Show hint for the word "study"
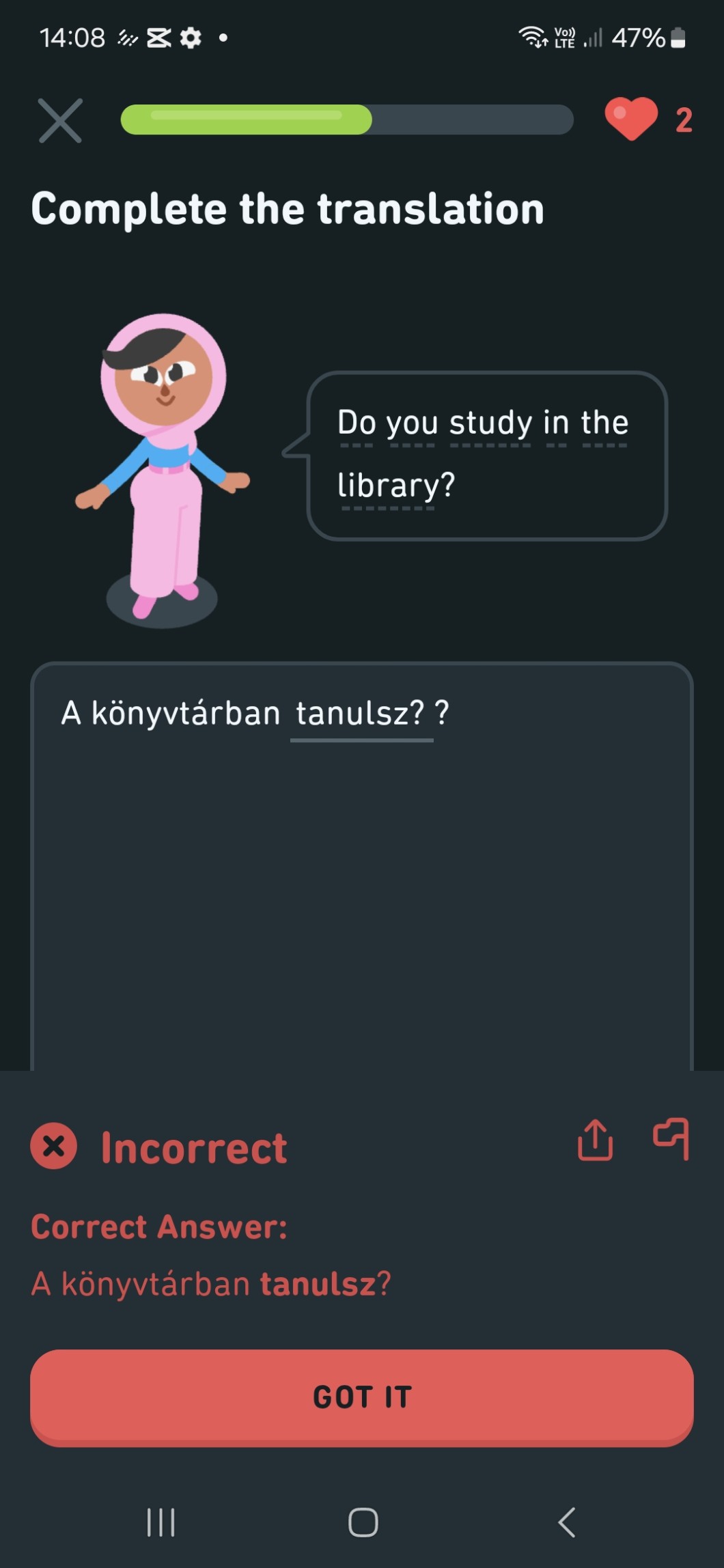The height and width of the screenshot is (1568, 724). pyautogui.click(x=490, y=423)
